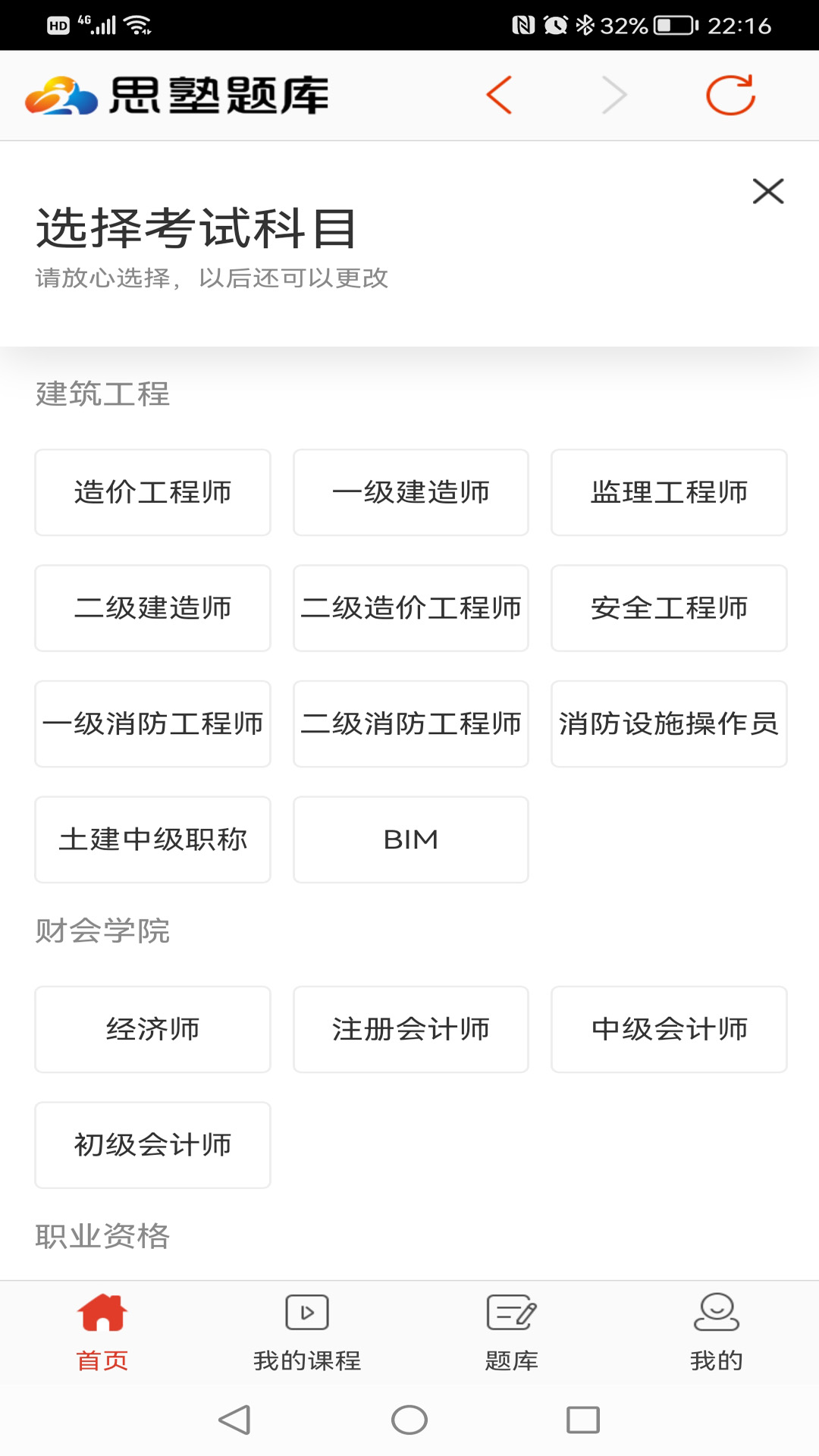Image resolution: width=819 pixels, height=1456 pixels.
Task: Select 安全工程师 subject
Action: (x=669, y=608)
